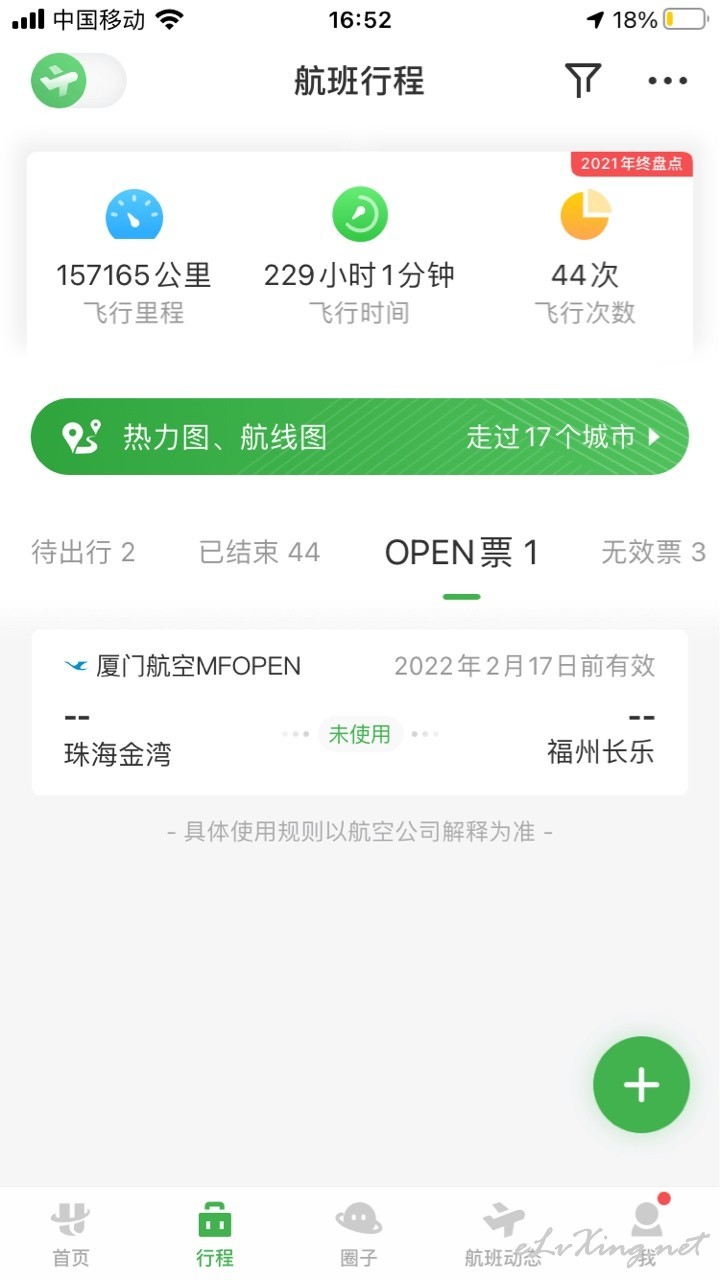720x1280 pixels.
Task: Go to the 首页 tab
Action: pos(71,1234)
